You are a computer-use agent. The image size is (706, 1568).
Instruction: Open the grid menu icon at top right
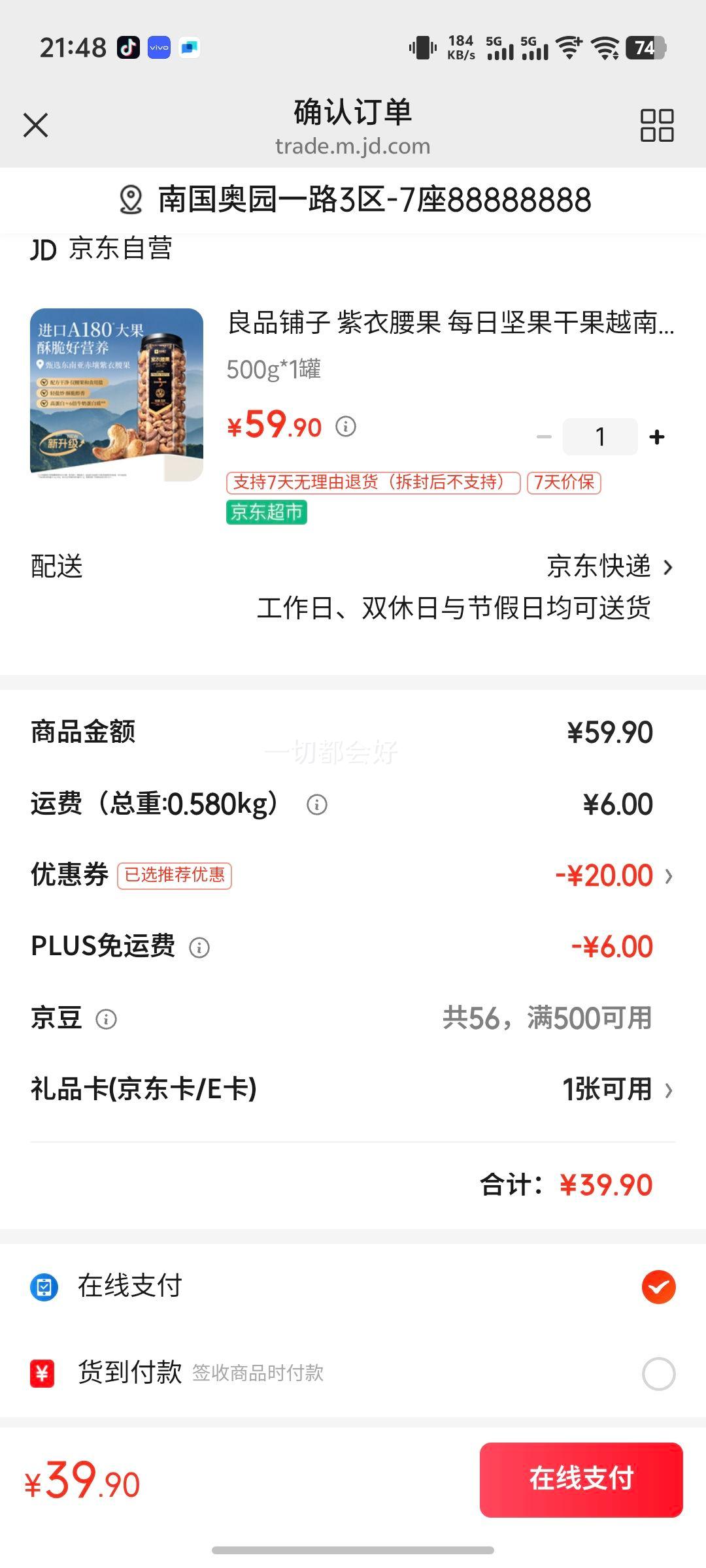(657, 125)
